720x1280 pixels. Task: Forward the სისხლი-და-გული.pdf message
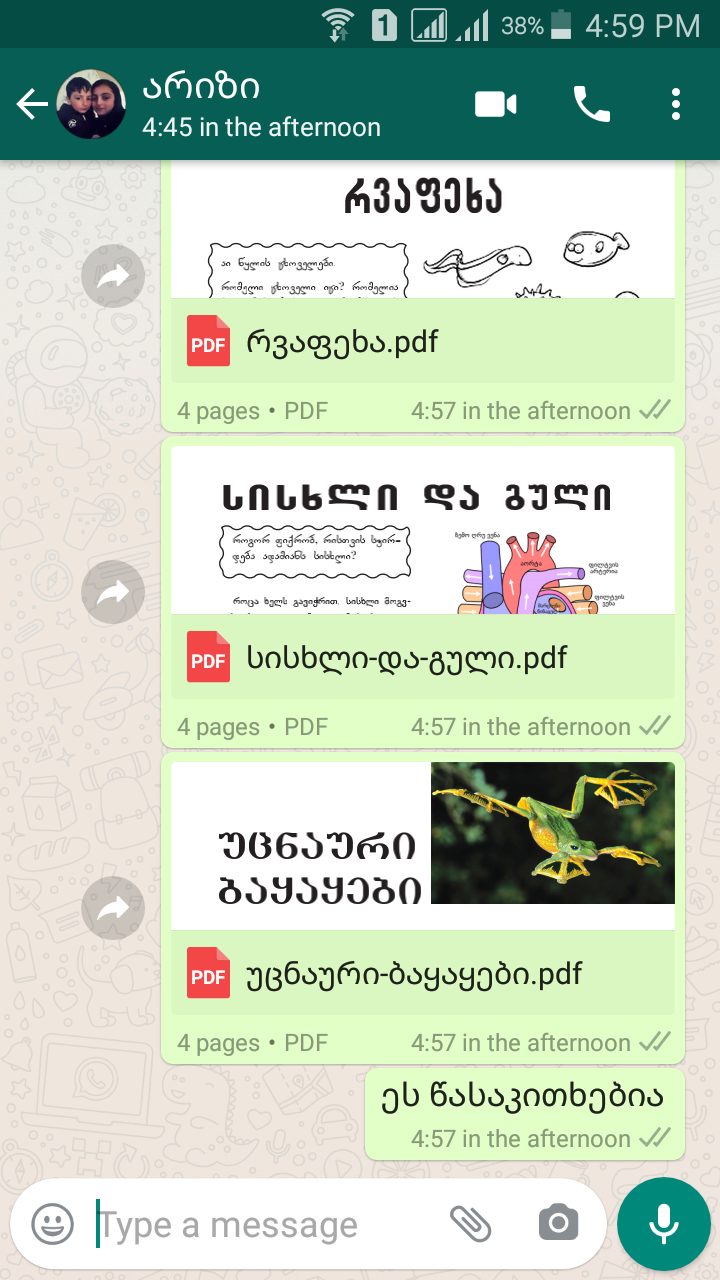113,592
